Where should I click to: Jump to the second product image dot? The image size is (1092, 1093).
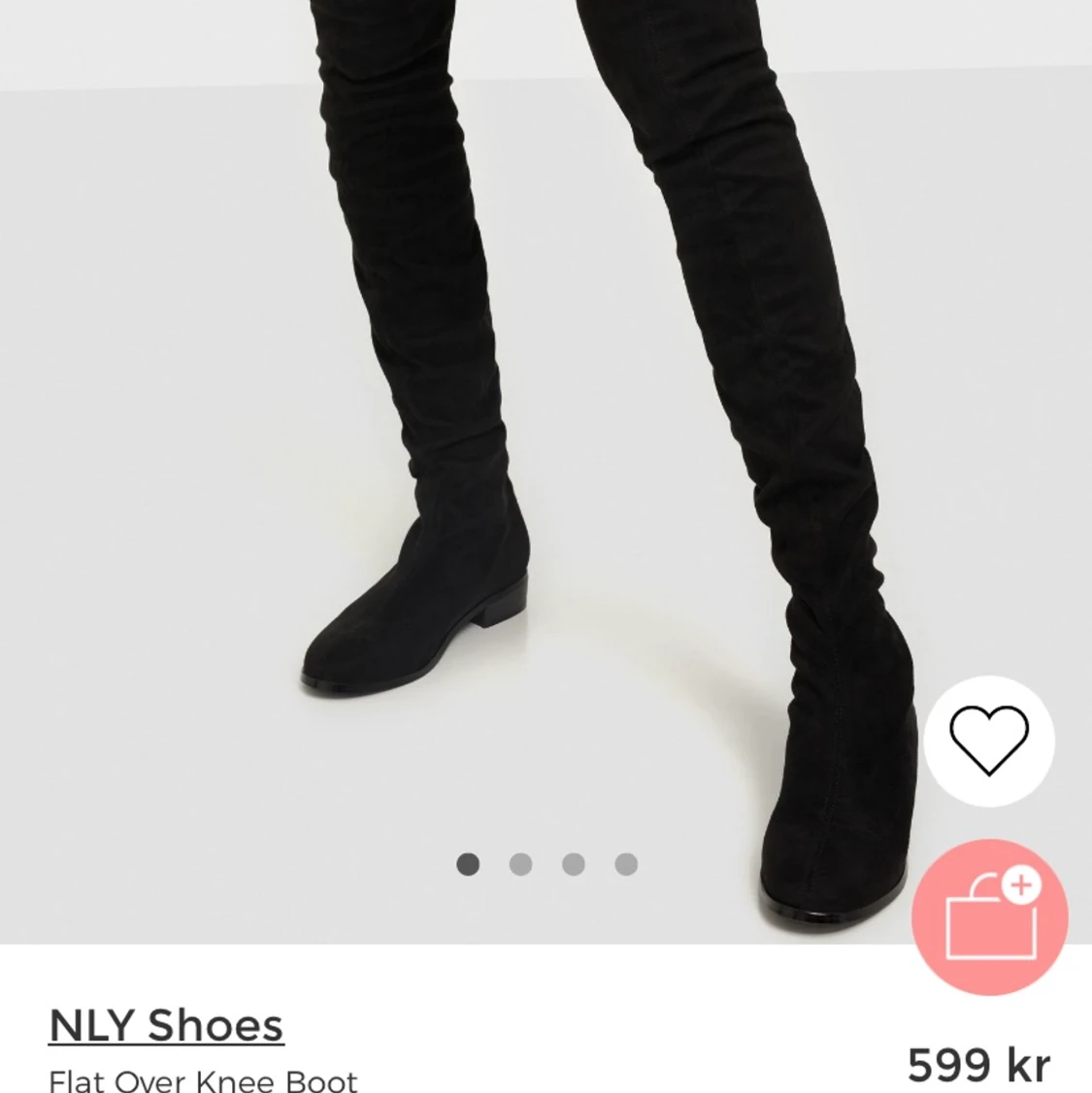coord(520,864)
